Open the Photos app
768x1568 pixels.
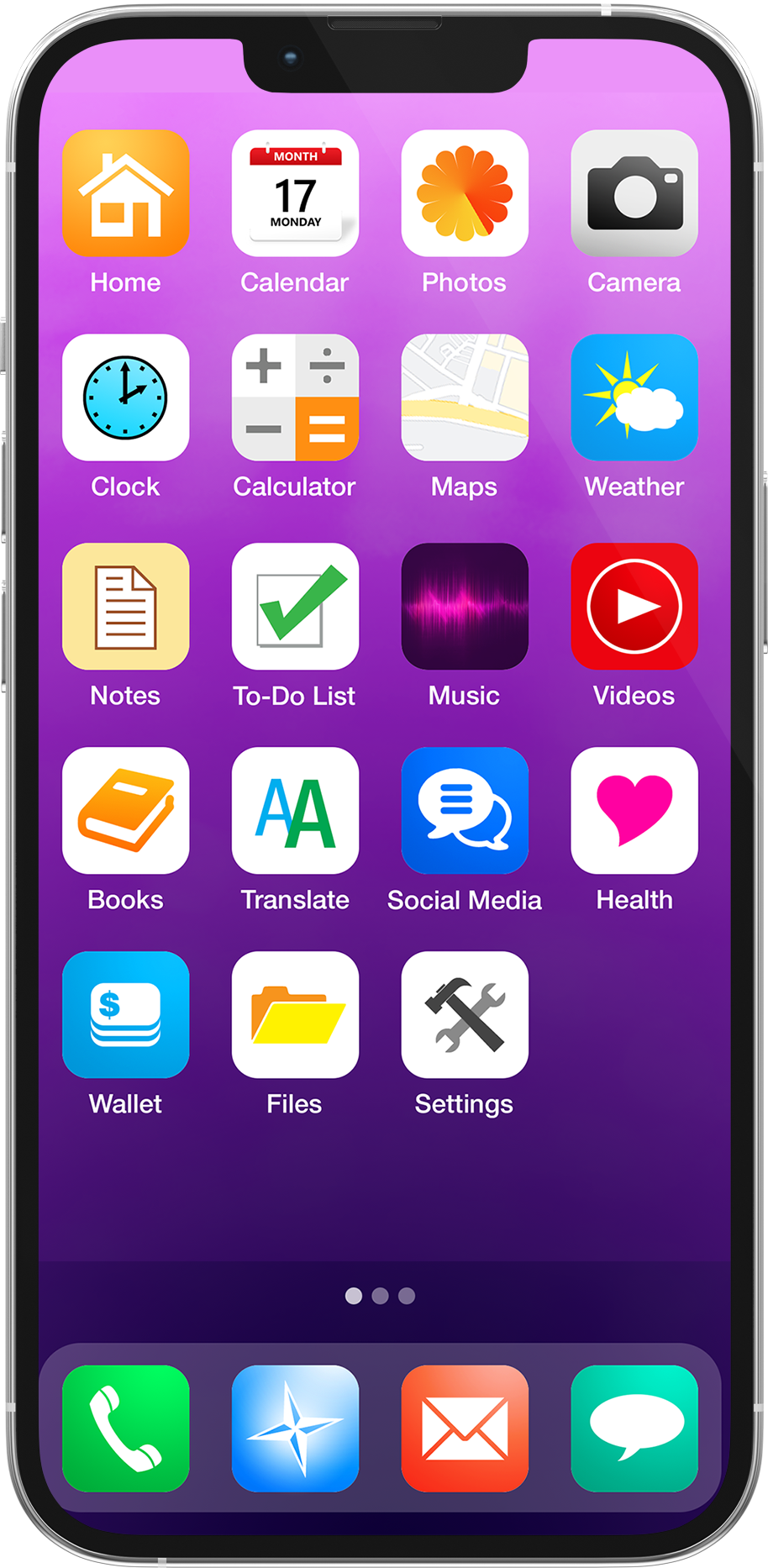pos(465,193)
